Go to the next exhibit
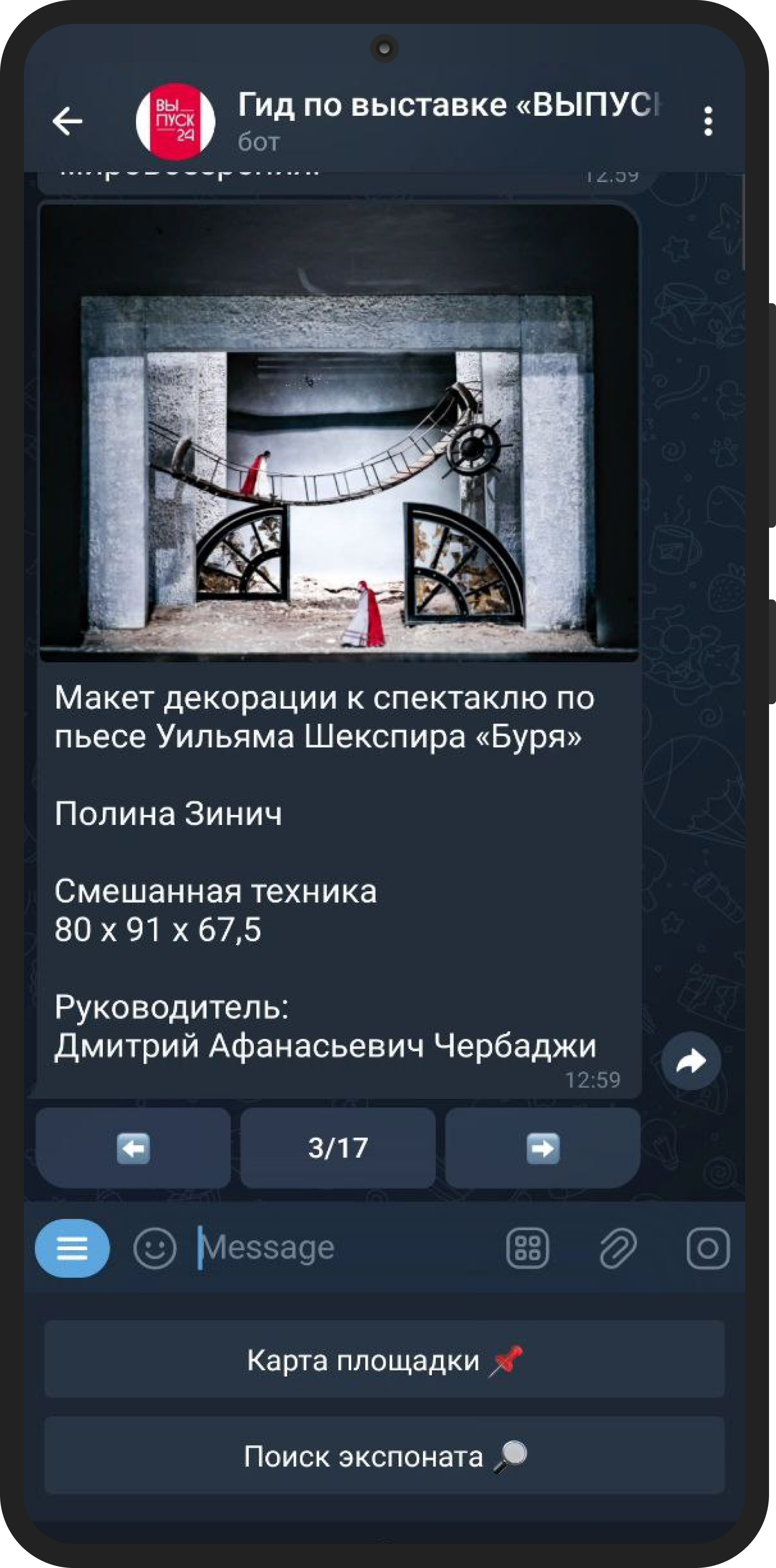This screenshot has width=776, height=1568. click(543, 1148)
